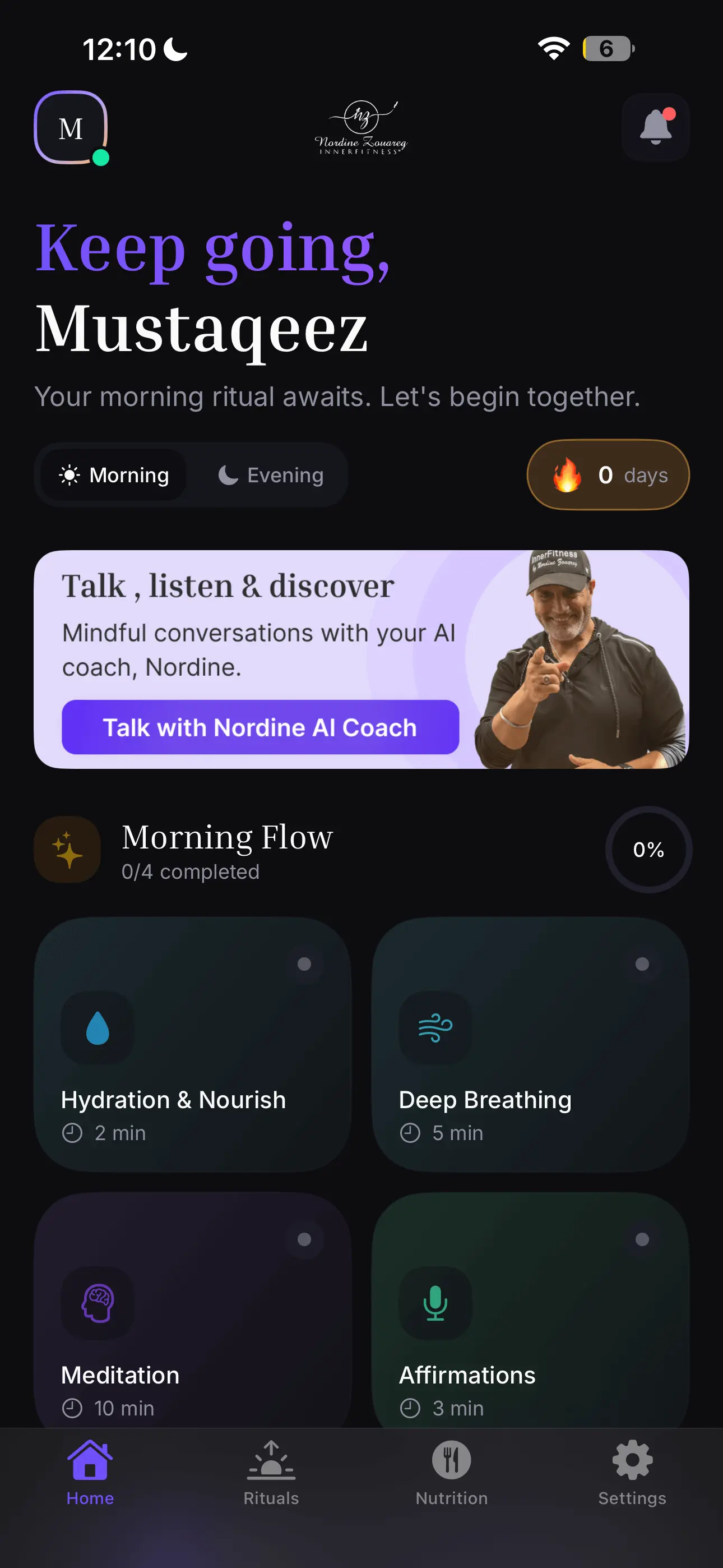Image resolution: width=723 pixels, height=1568 pixels.
Task: Open the Hydration & Nourish card
Action: [x=192, y=1045]
